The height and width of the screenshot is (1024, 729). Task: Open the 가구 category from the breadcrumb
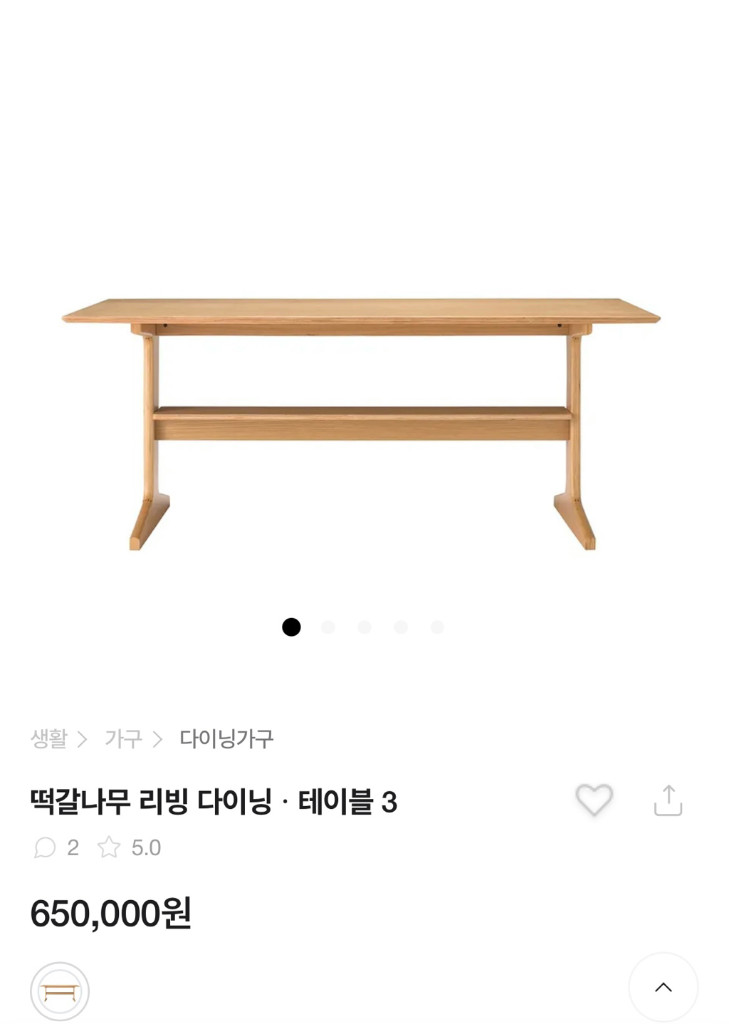click(x=123, y=739)
